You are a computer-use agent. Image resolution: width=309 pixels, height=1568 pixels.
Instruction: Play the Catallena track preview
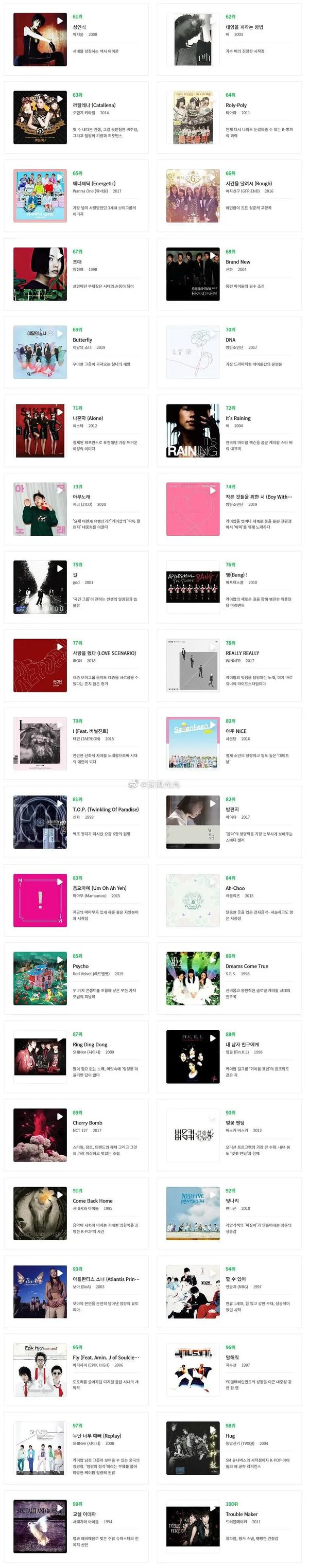(x=60, y=99)
